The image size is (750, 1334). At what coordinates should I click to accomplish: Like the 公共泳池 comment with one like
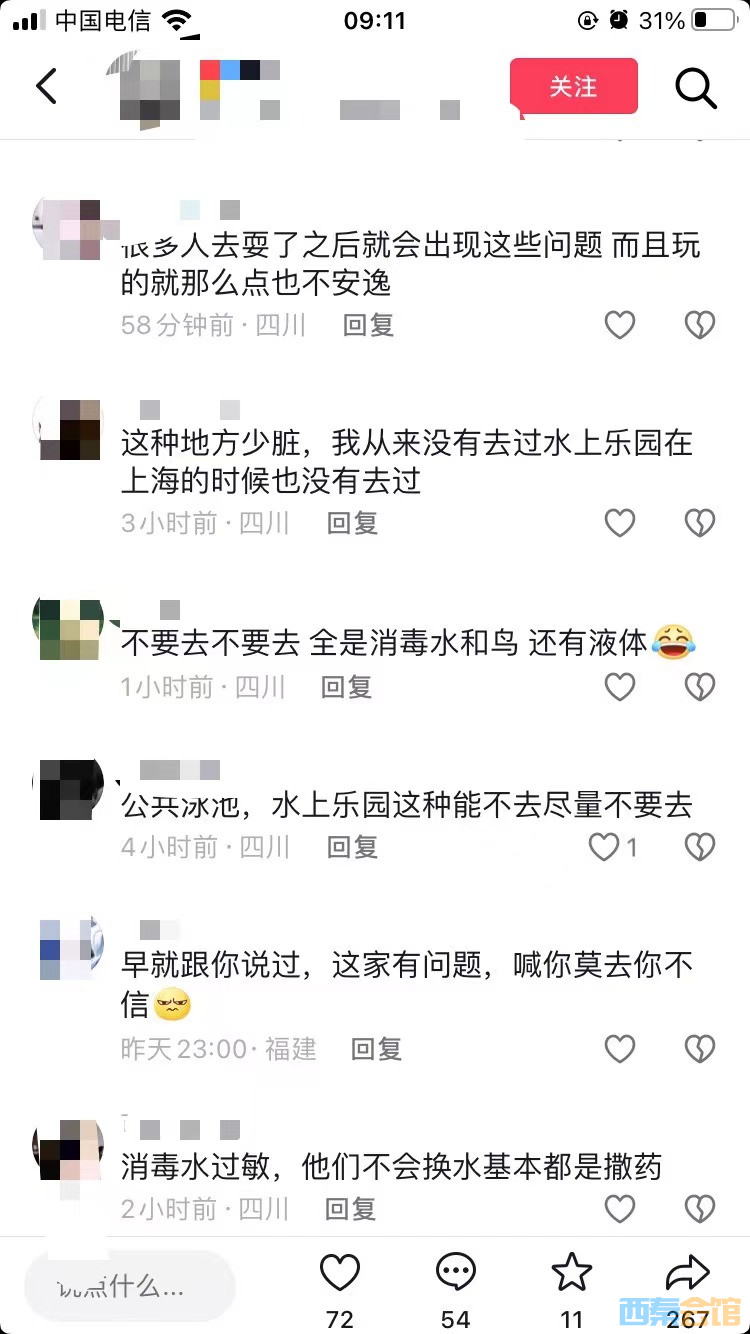606,848
